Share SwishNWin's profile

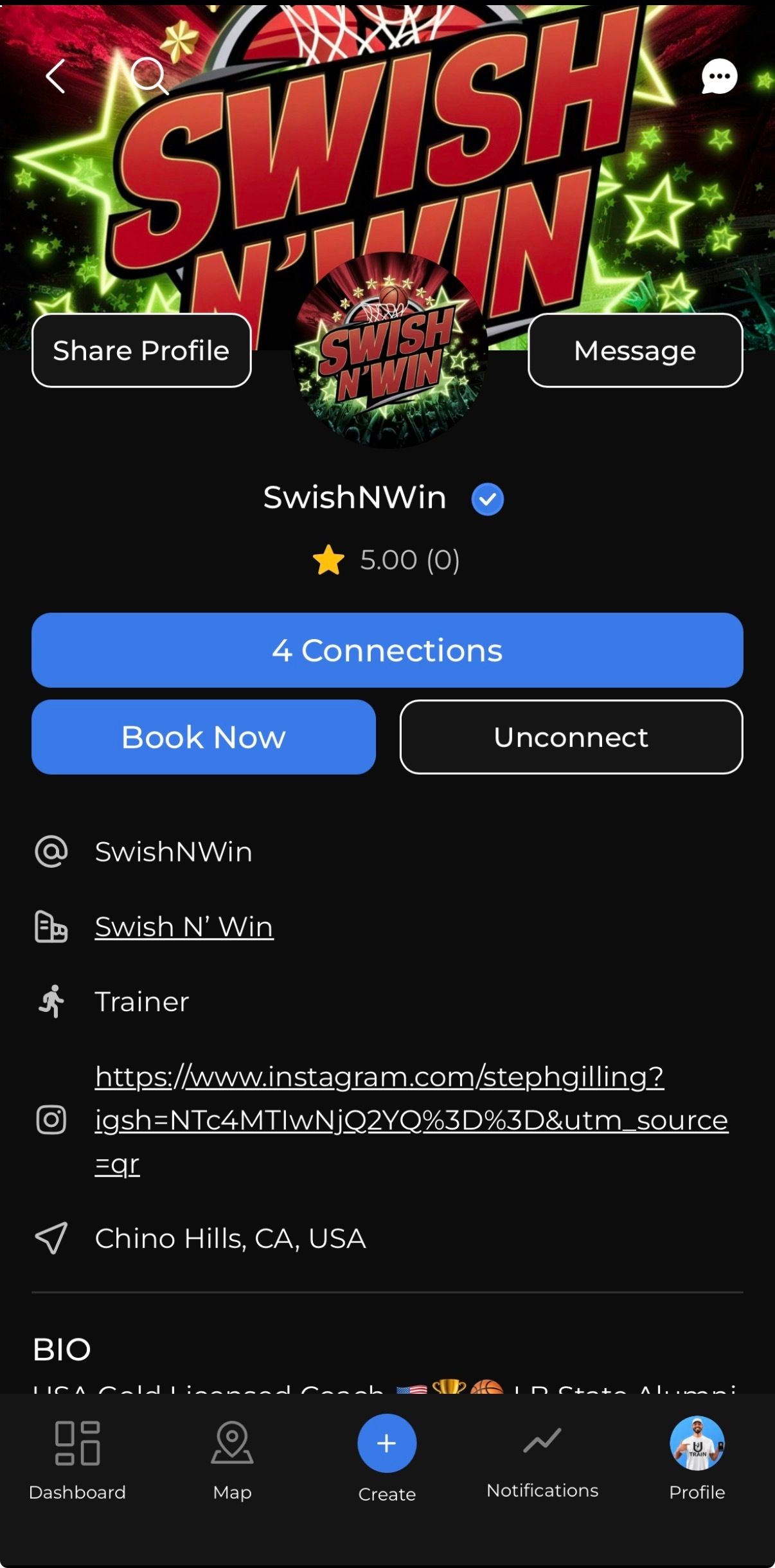click(141, 350)
